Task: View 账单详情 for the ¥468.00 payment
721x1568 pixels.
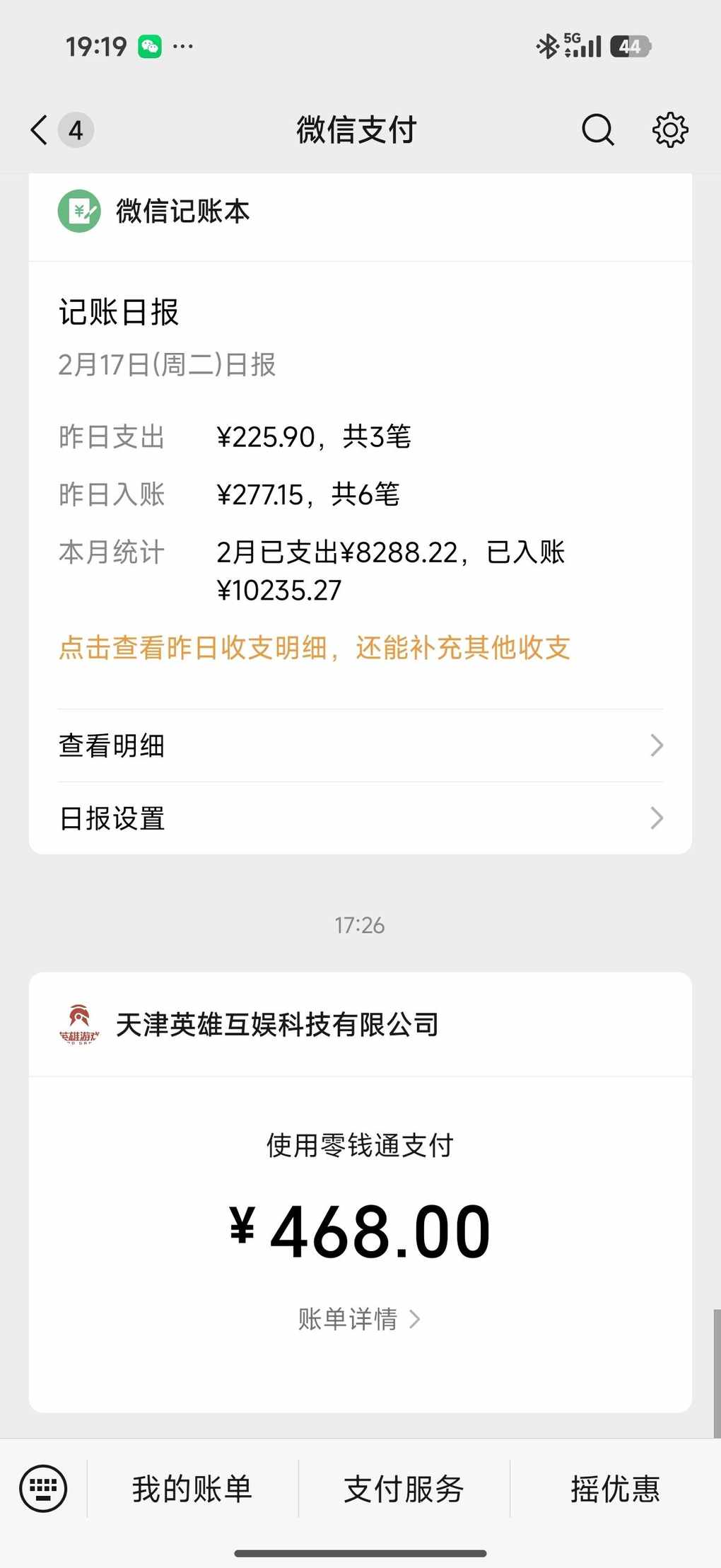Action: (x=358, y=1319)
